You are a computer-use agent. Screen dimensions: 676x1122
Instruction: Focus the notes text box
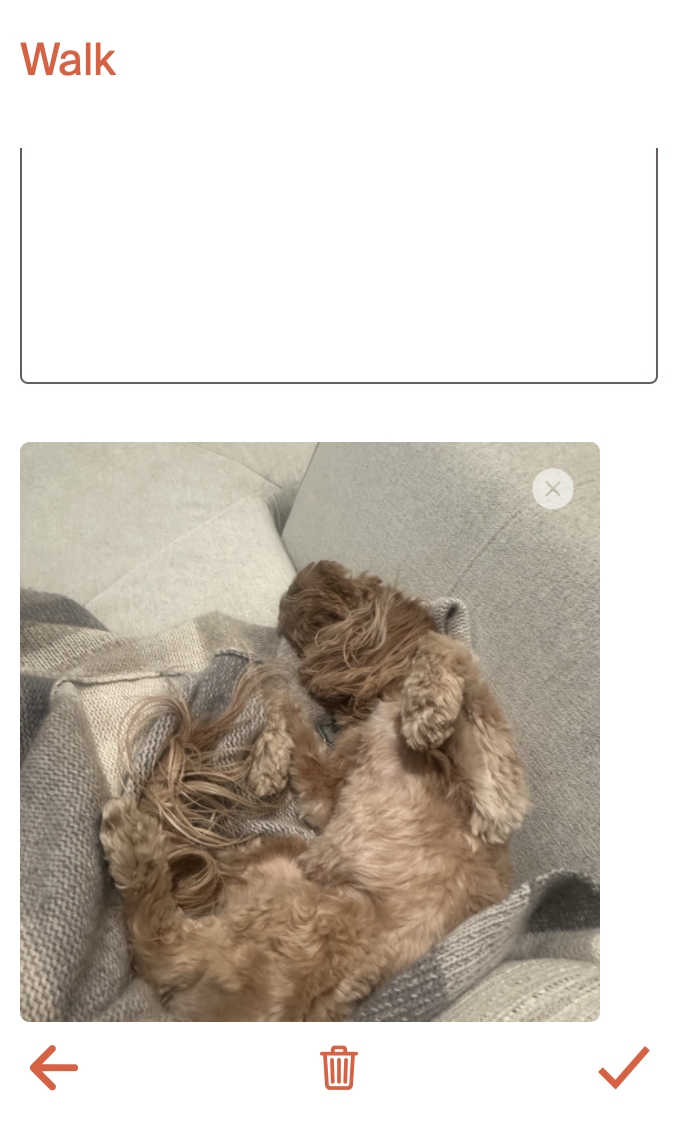(338, 265)
